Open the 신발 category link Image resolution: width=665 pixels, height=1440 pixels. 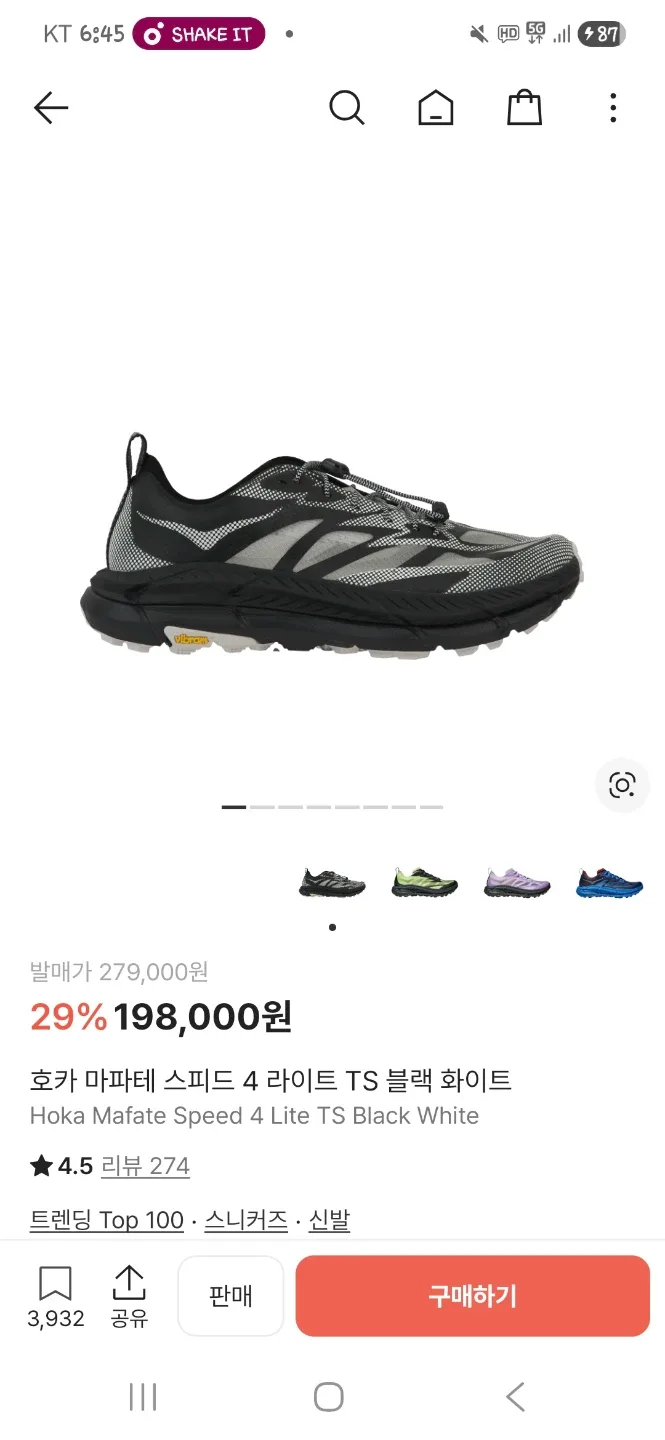pyautogui.click(x=329, y=1220)
